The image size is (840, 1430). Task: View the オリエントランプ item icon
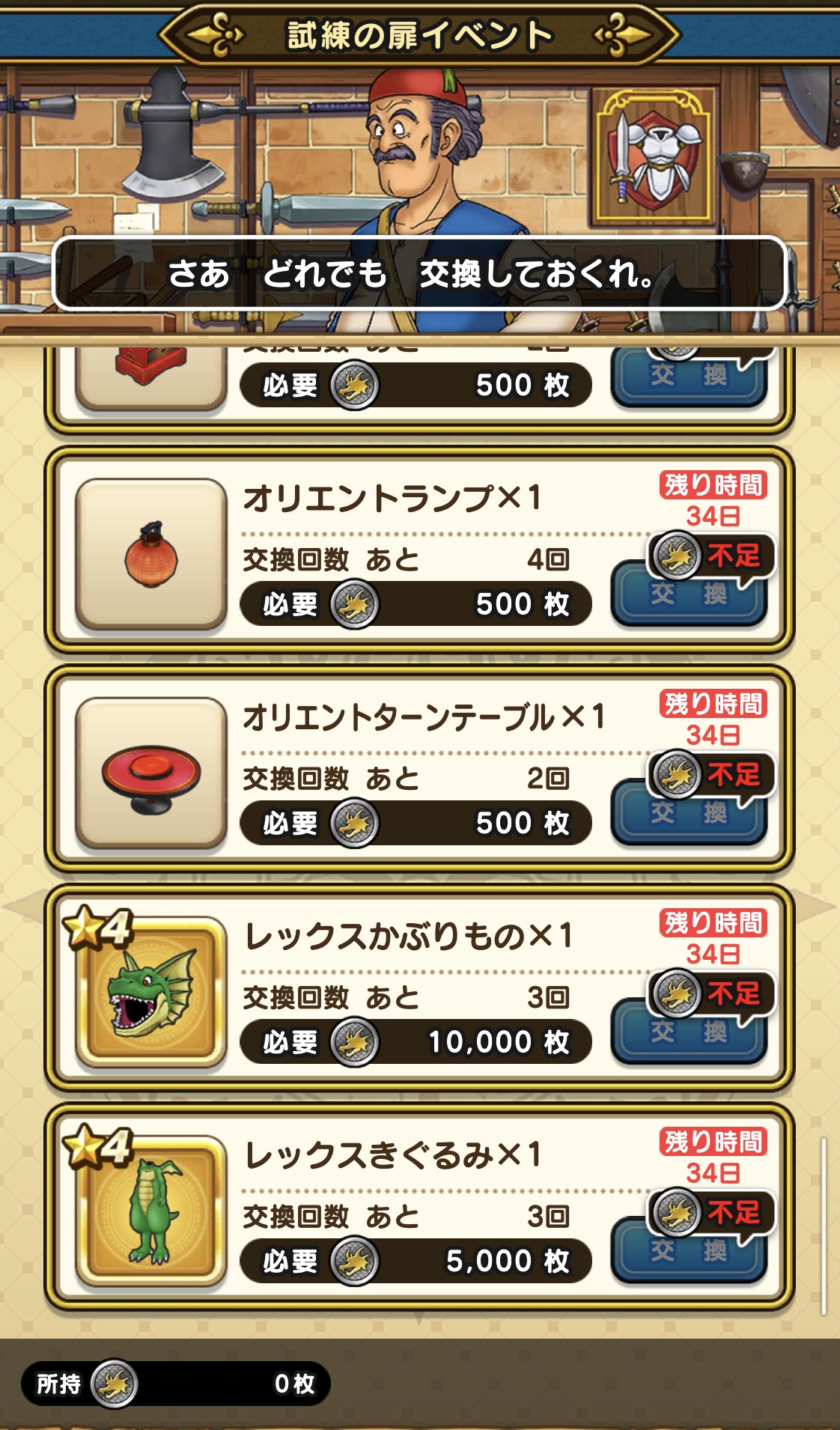(x=151, y=555)
